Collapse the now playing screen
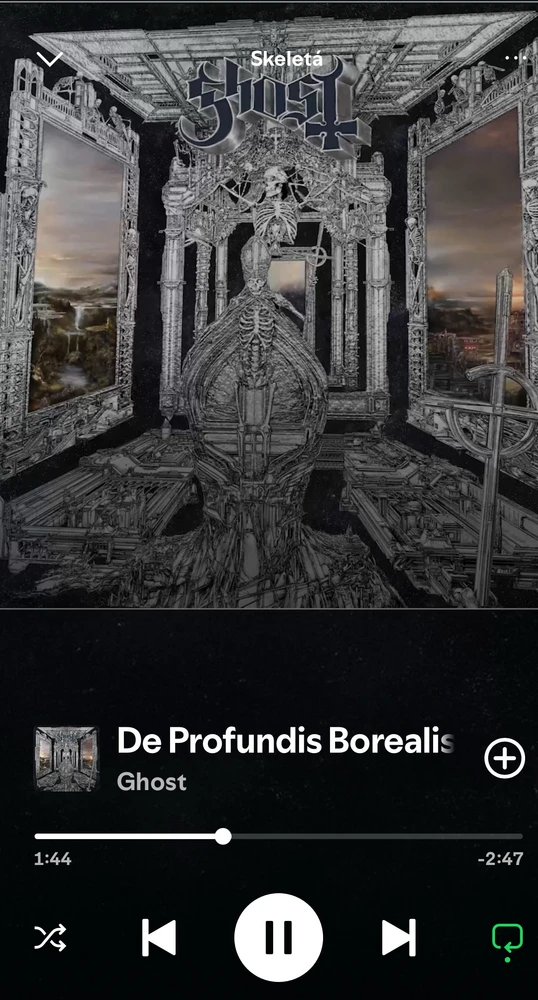 (x=49, y=59)
